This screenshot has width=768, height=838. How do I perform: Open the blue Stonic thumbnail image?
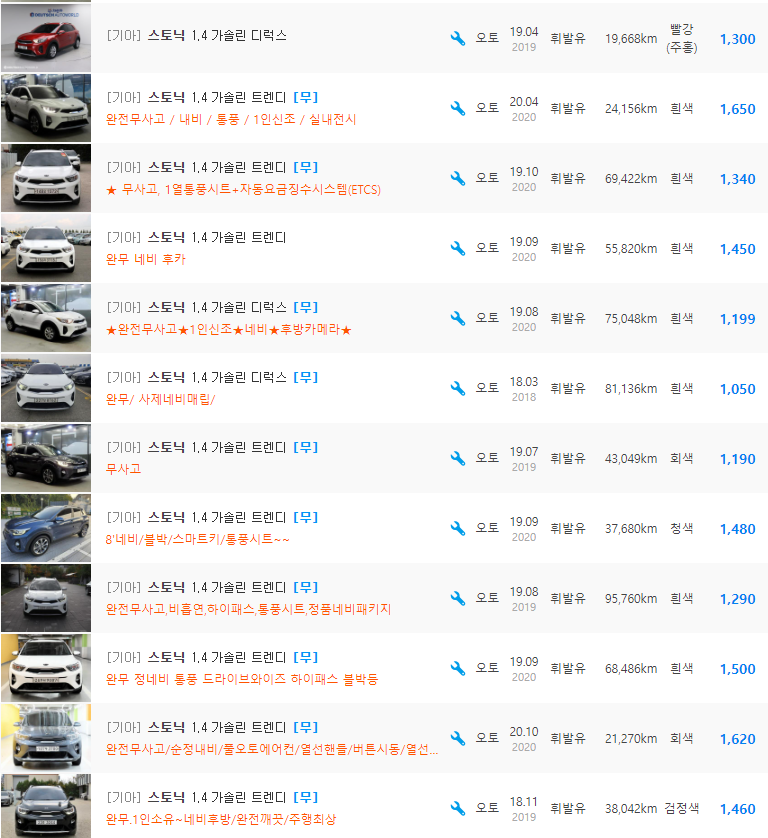[46, 527]
